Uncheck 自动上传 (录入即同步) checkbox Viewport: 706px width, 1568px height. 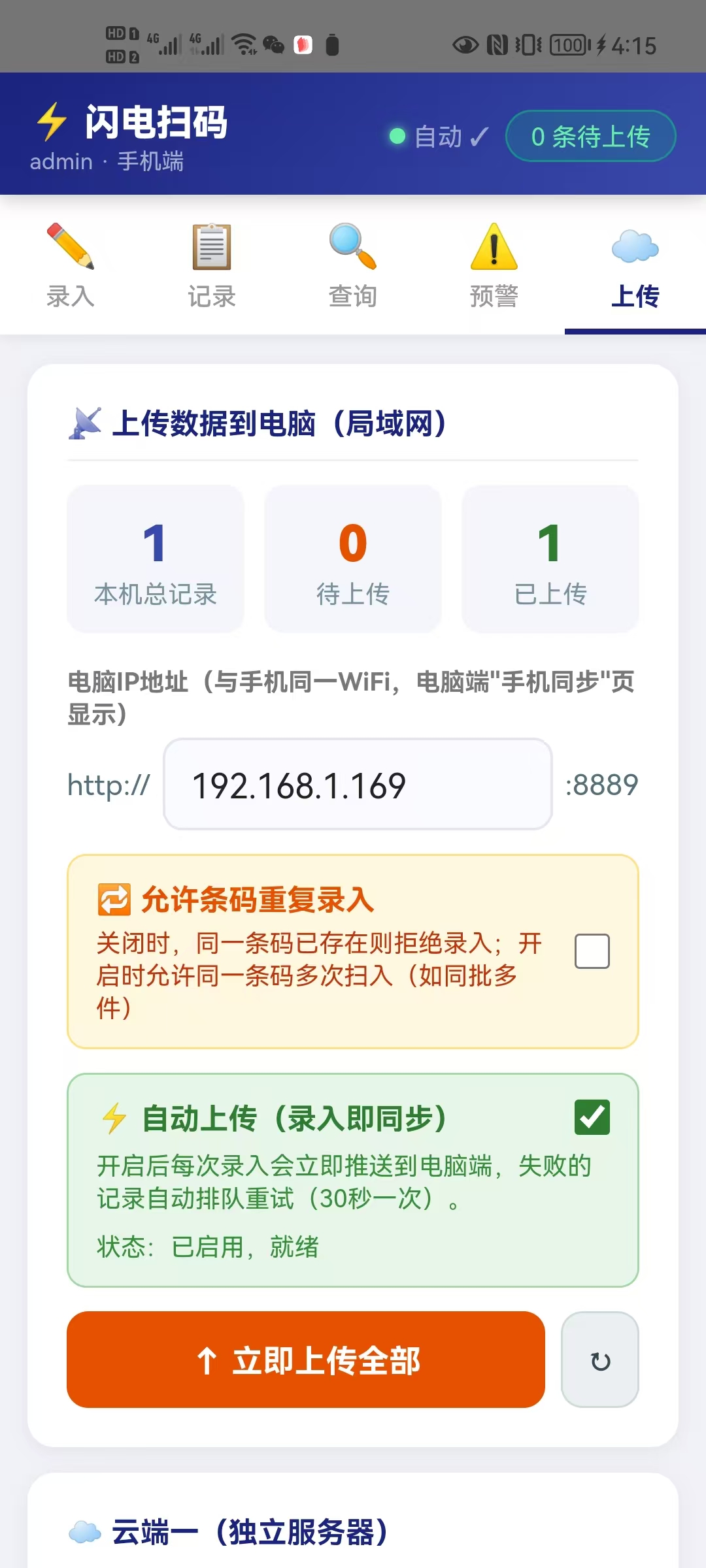tap(592, 1117)
